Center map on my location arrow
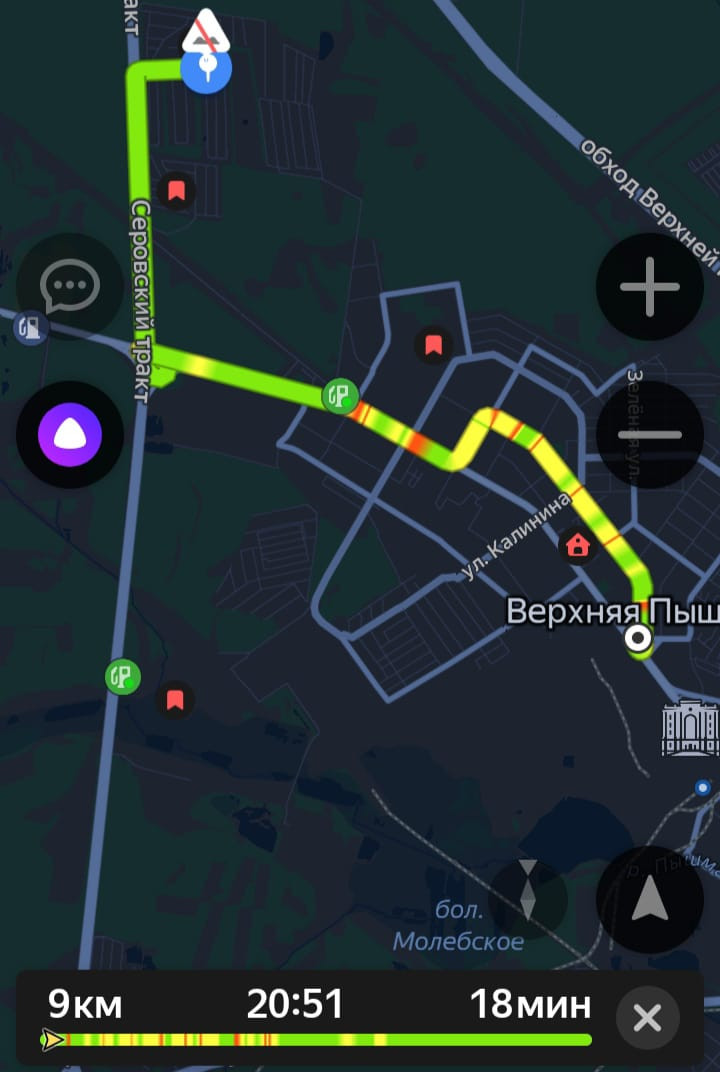Viewport: 720px width, 1072px height. [x=650, y=899]
